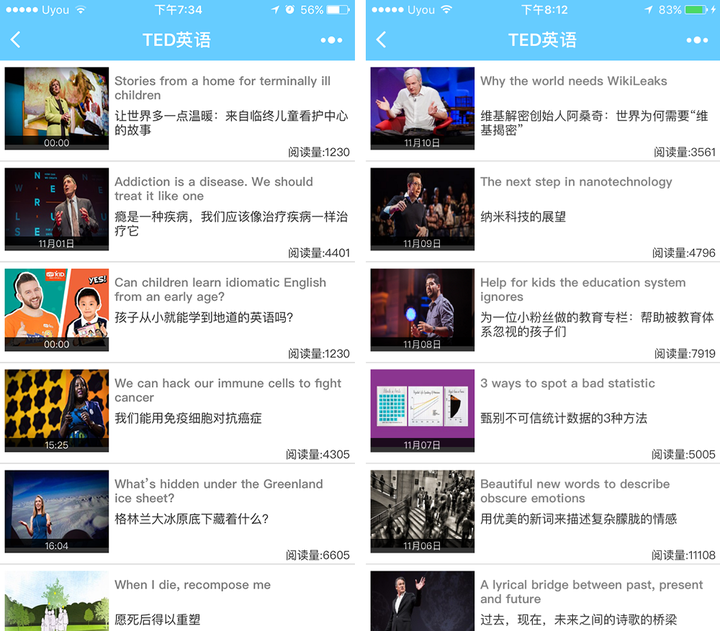
Task: Open 'When I die, recompose me' talk
Action: (x=192, y=585)
